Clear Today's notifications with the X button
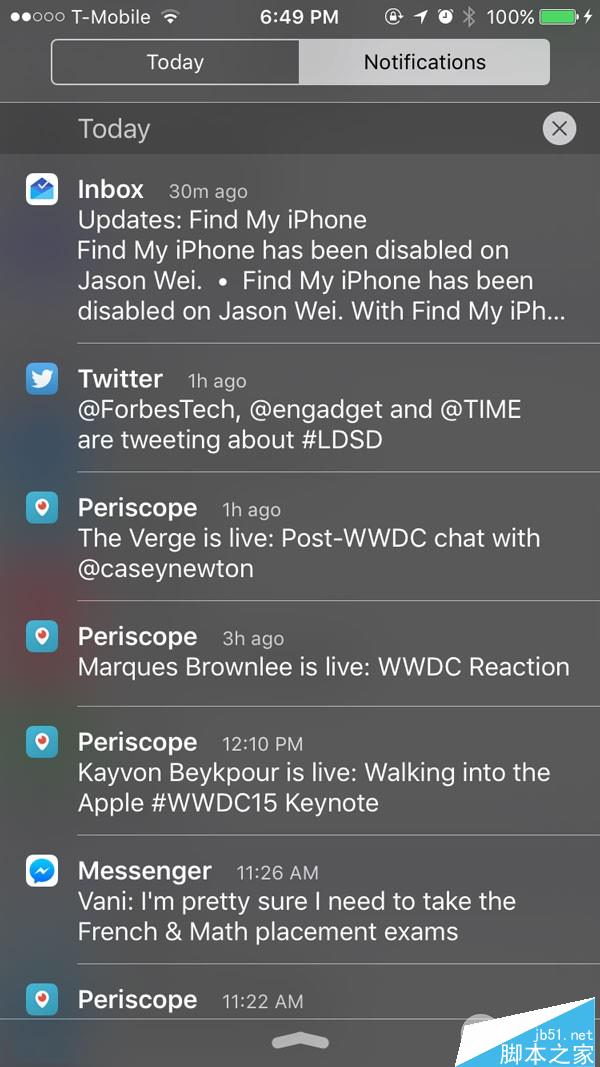The height and width of the screenshot is (1067, 600). [559, 128]
